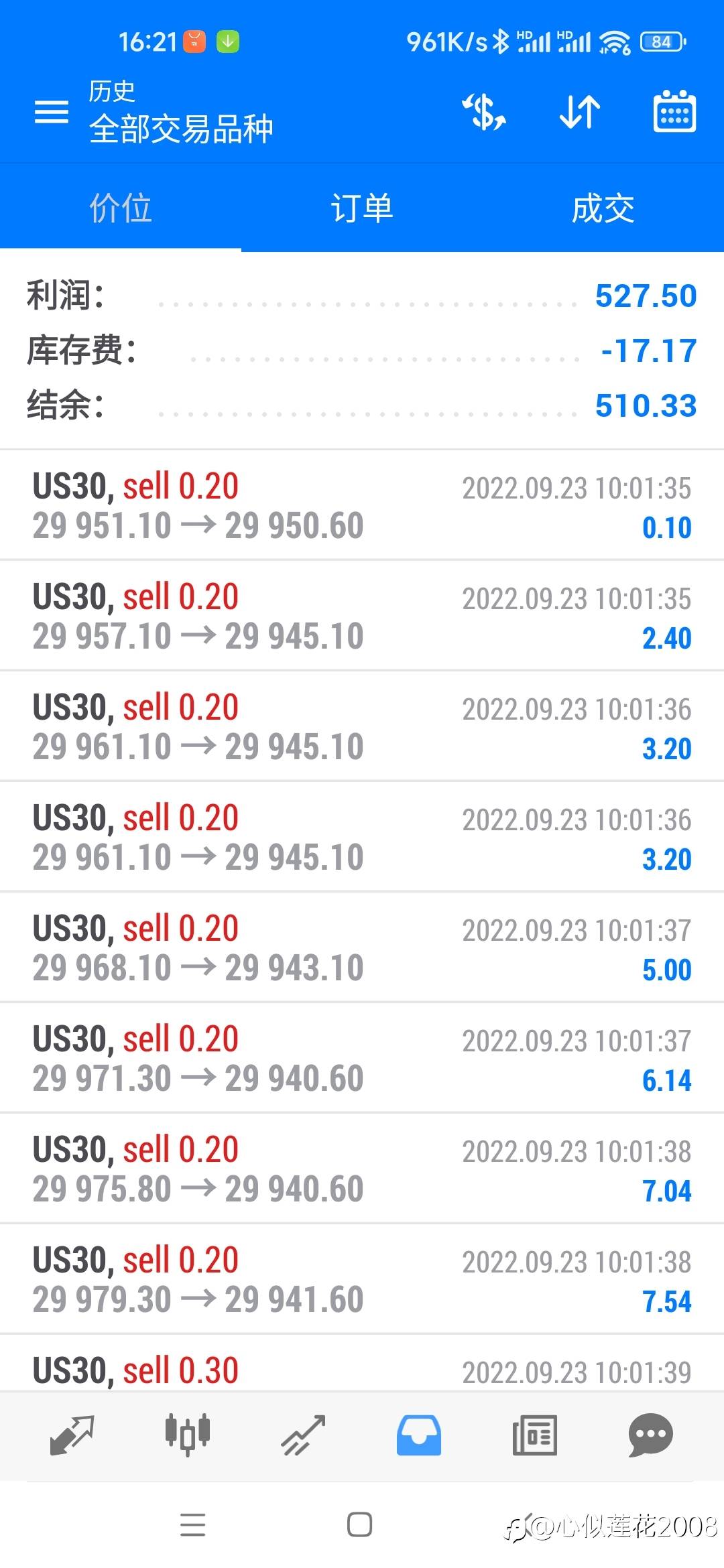Viewport: 724px width, 1568px height.
Task: Go to the quotes arrows tab
Action: [x=72, y=1435]
